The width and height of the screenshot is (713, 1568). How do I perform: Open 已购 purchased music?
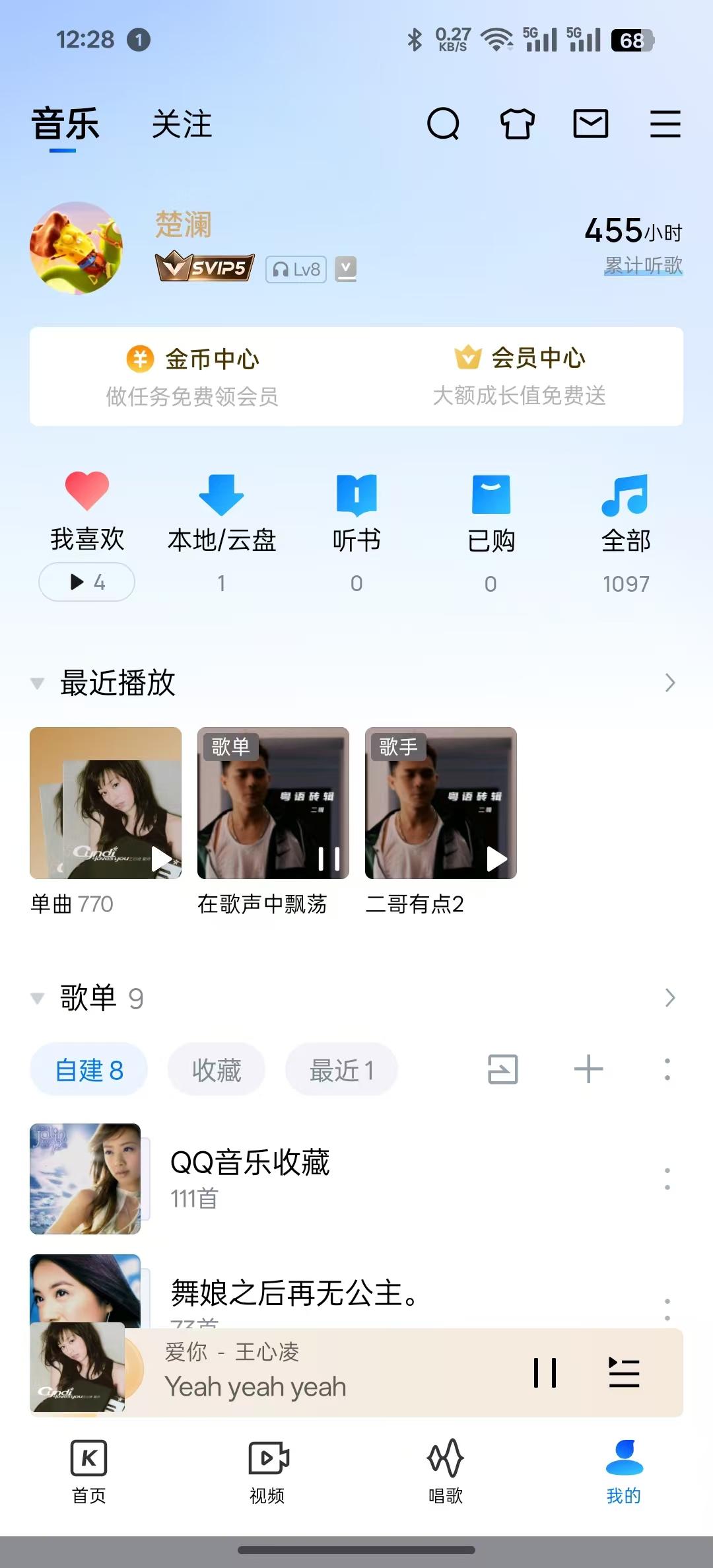[491, 515]
